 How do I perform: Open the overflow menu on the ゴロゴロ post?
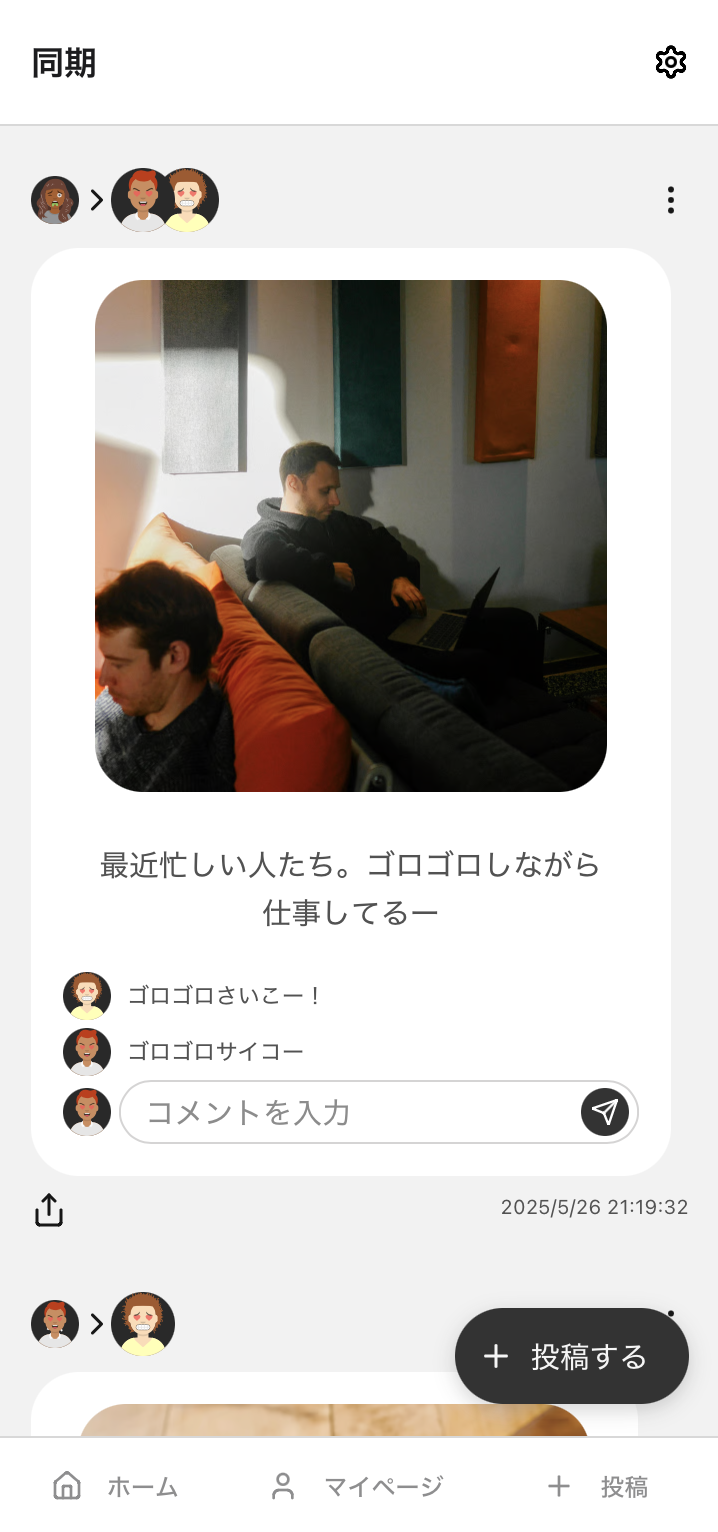point(670,200)
